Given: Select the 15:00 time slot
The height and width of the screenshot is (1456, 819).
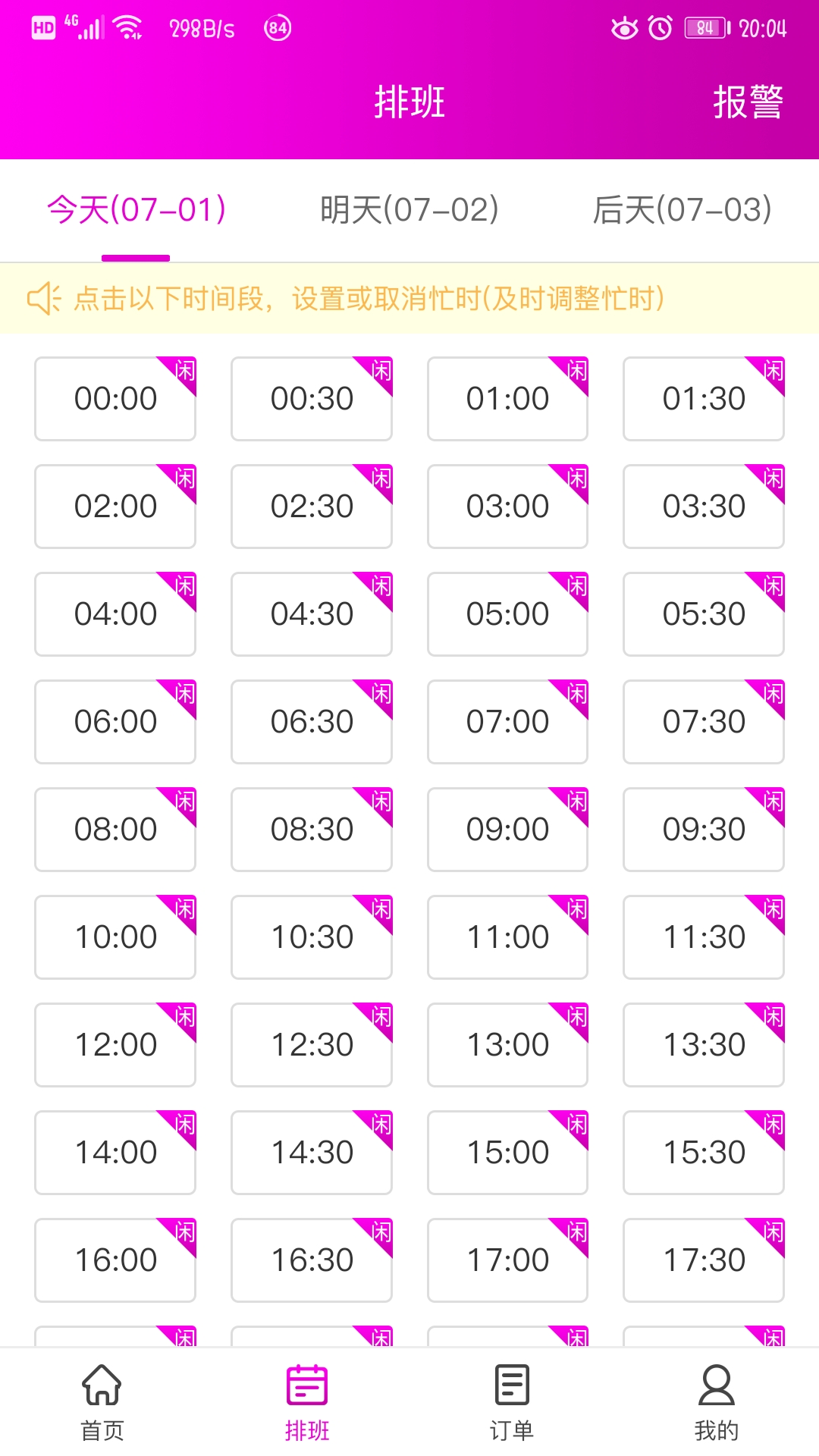Looking at the screenshot, I should pos(507,1153).
